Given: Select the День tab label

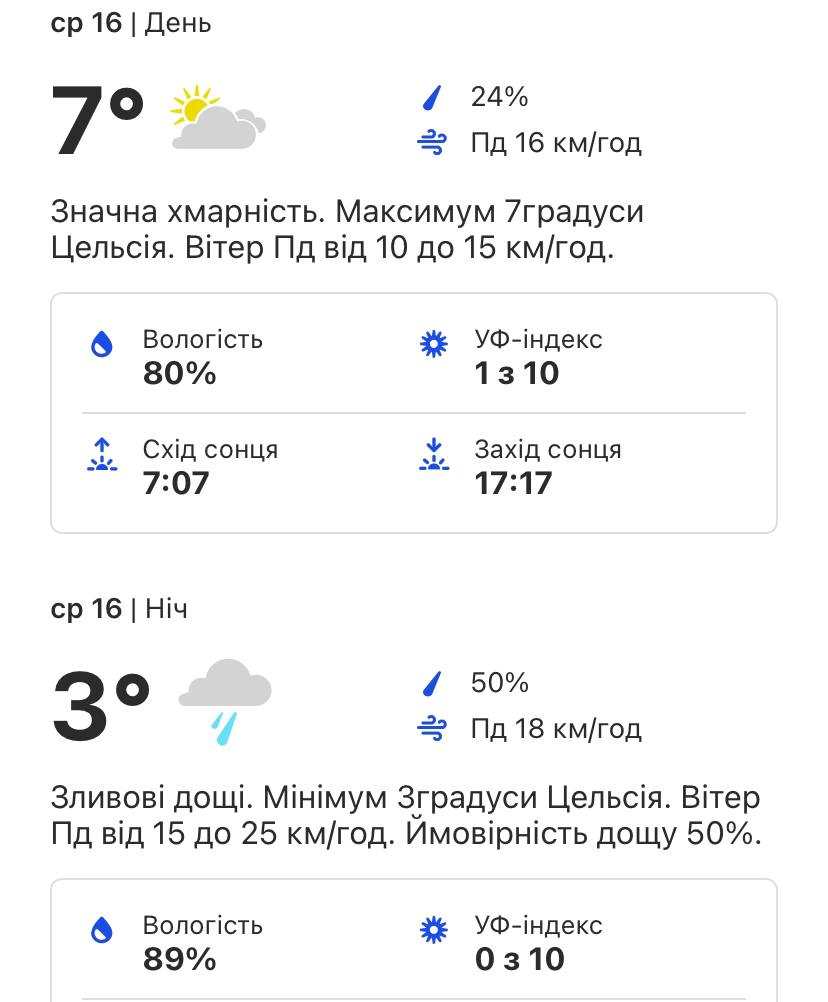Looking at the screenshot, I should 178,22.
